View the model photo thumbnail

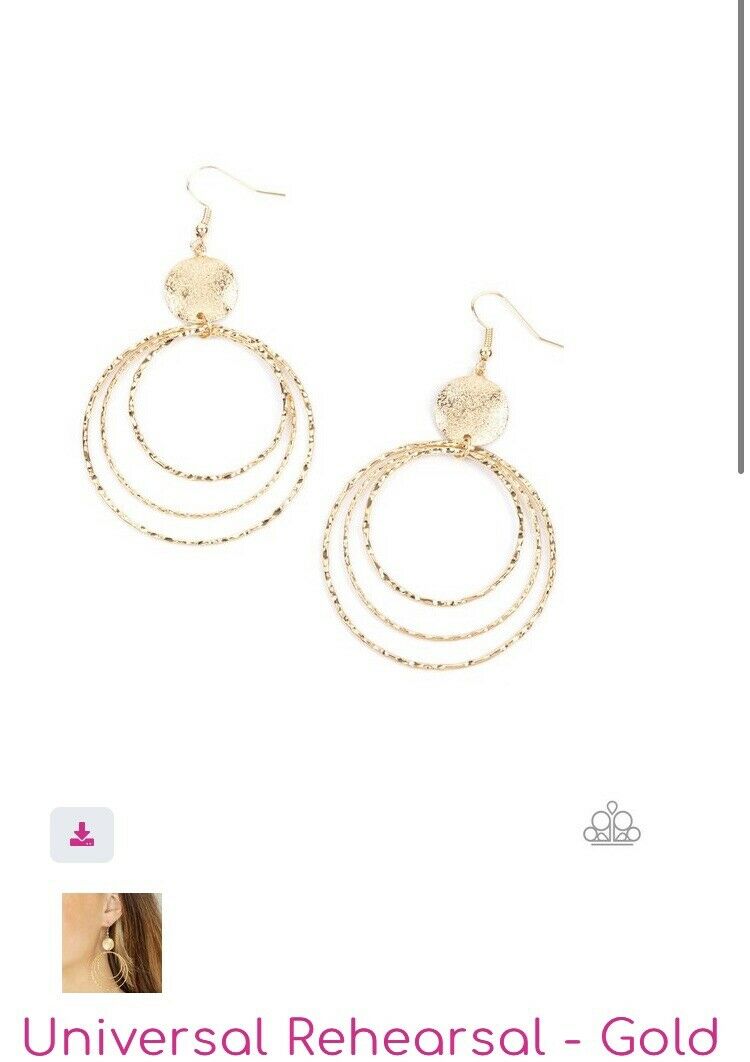pyautogui.click(x=112, y=942)
